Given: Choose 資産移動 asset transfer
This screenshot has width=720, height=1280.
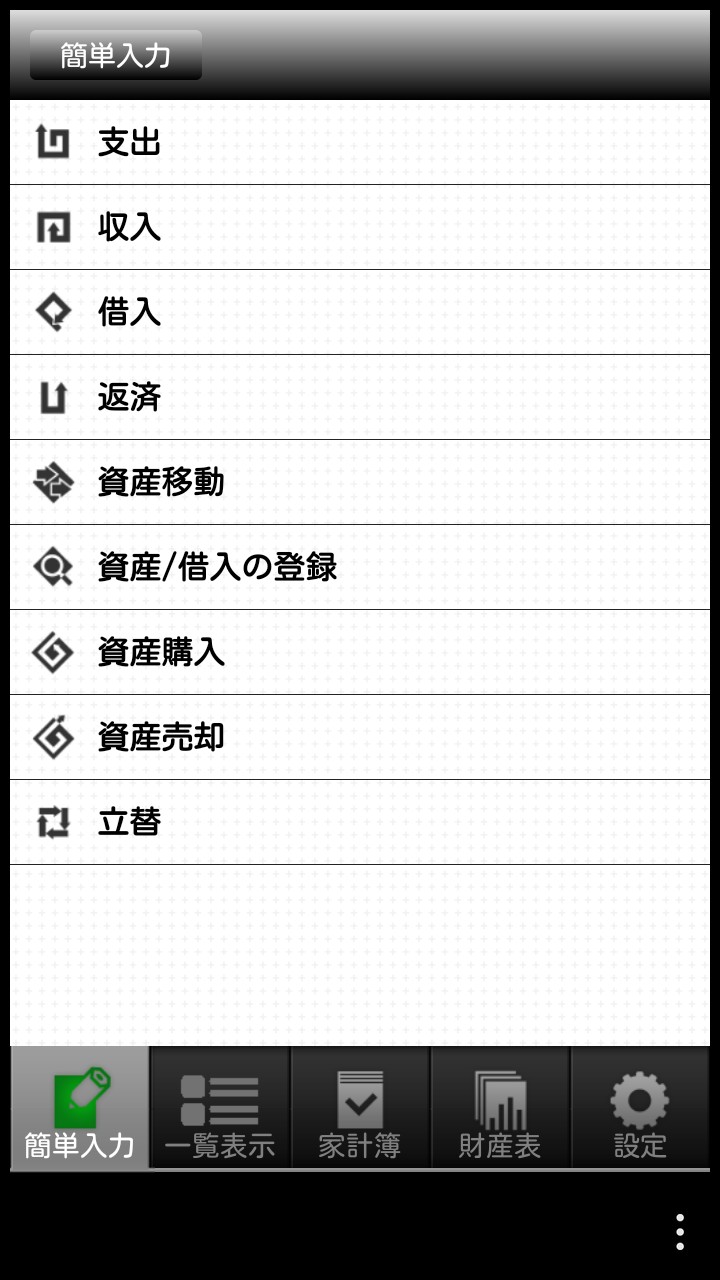Looking at the screenshot, I should tap(360, 482).
